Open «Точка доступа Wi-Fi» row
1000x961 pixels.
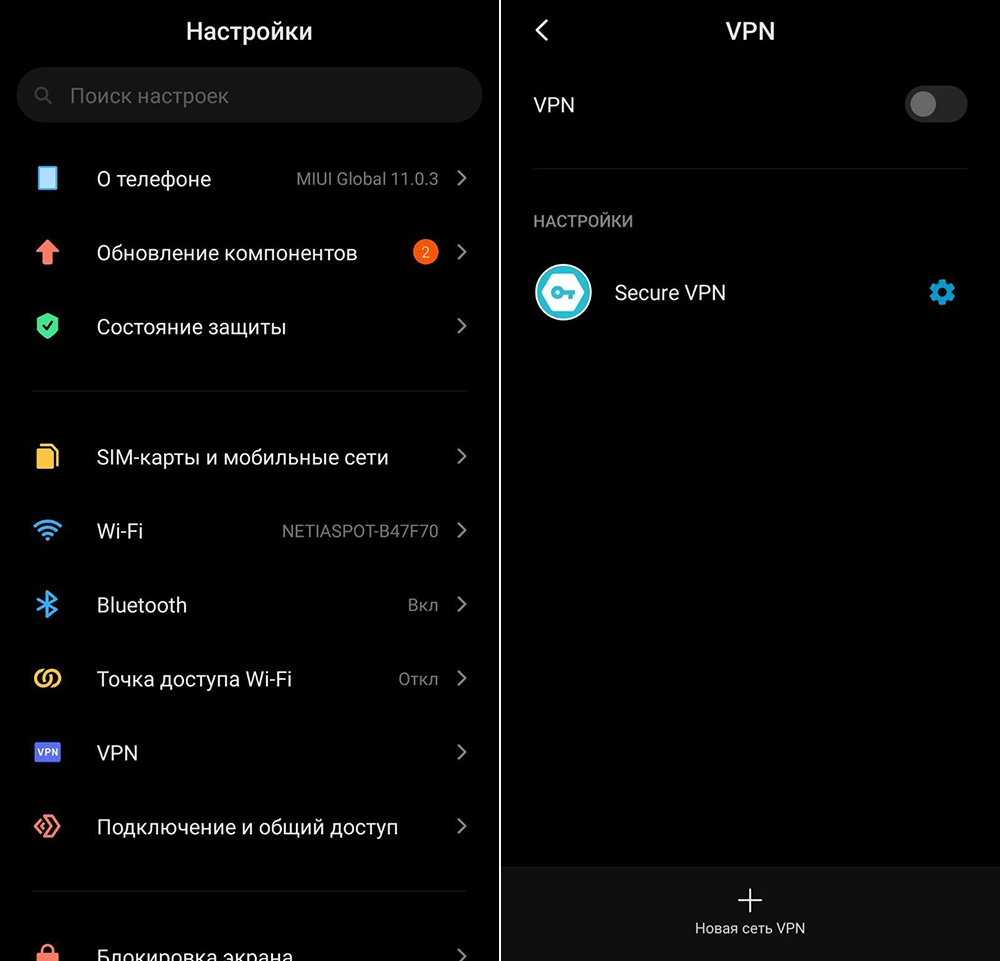(x=249, y=679)
